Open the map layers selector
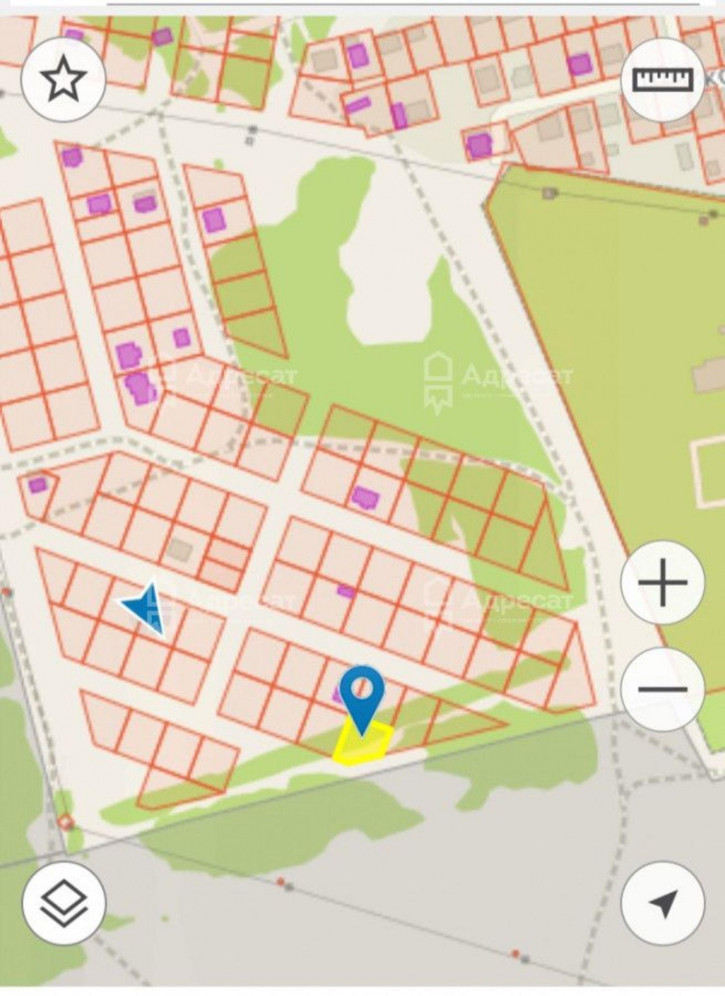The height and width of the screenshot is (996, 725). [63, 903]
